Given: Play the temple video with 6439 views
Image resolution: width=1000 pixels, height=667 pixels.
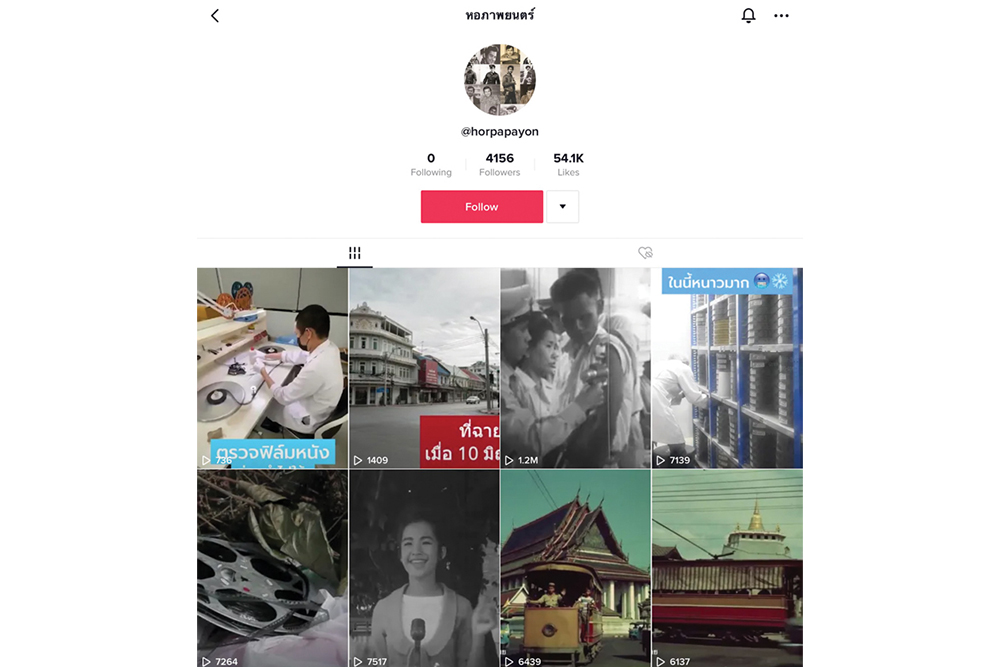Looking at the screenshot, I should click(575, 567).
